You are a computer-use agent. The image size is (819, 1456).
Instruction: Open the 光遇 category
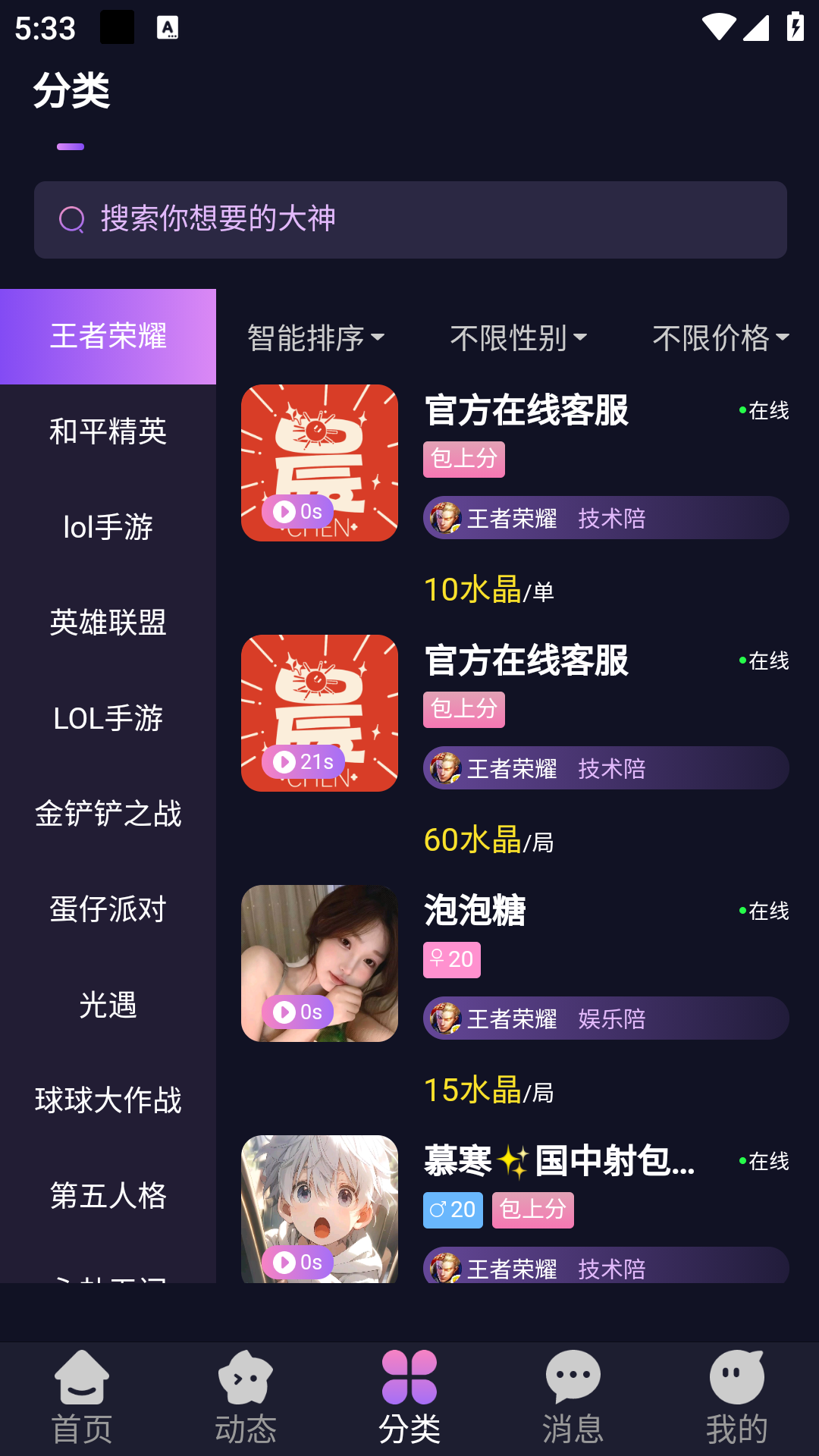tap(108, 1005)
